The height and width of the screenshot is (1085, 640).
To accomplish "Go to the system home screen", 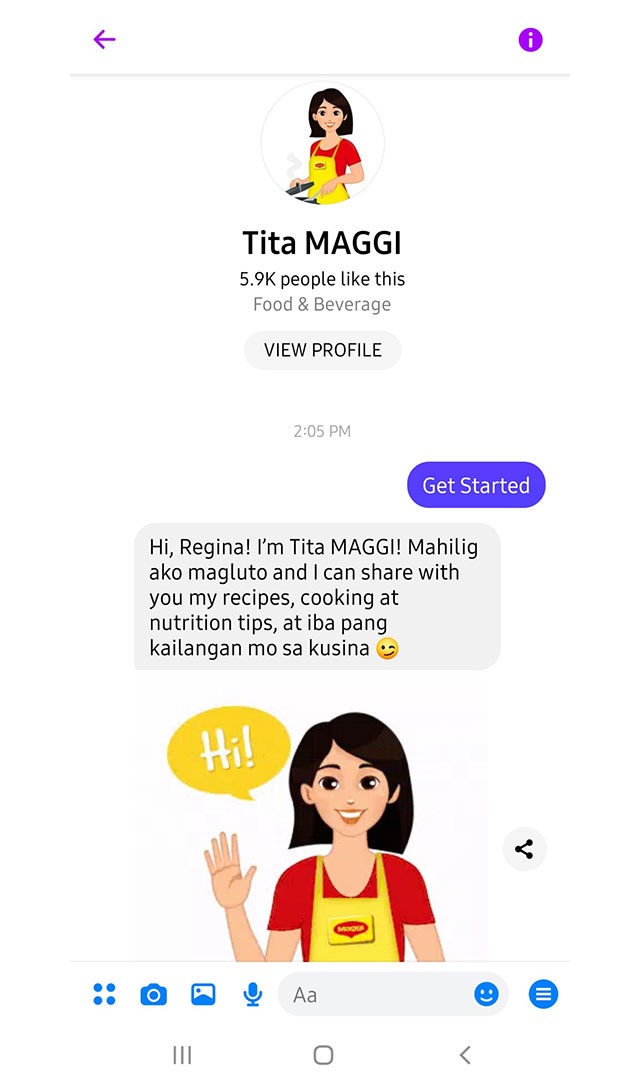I will point(323,1055).
